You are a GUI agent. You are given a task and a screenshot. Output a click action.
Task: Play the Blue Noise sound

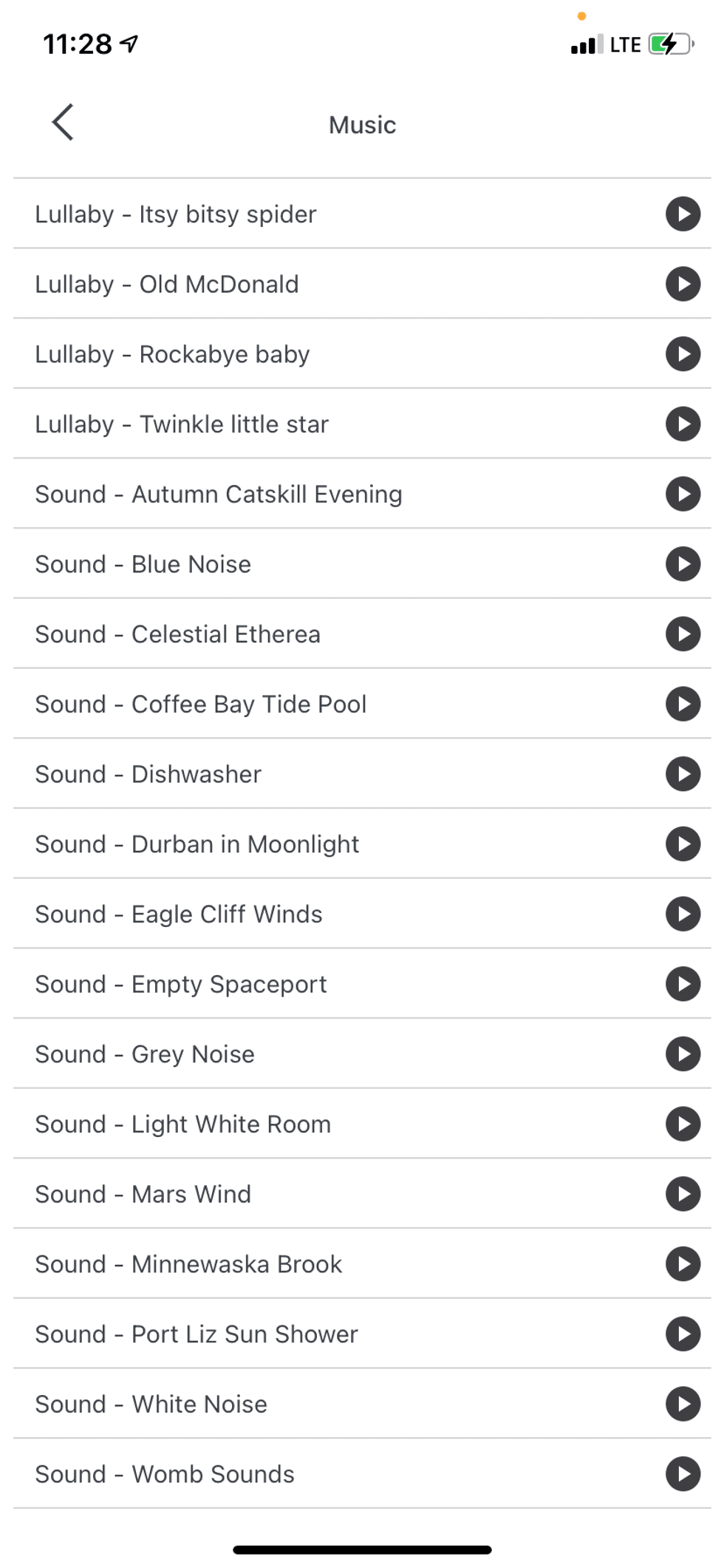(x=683, y=563)
